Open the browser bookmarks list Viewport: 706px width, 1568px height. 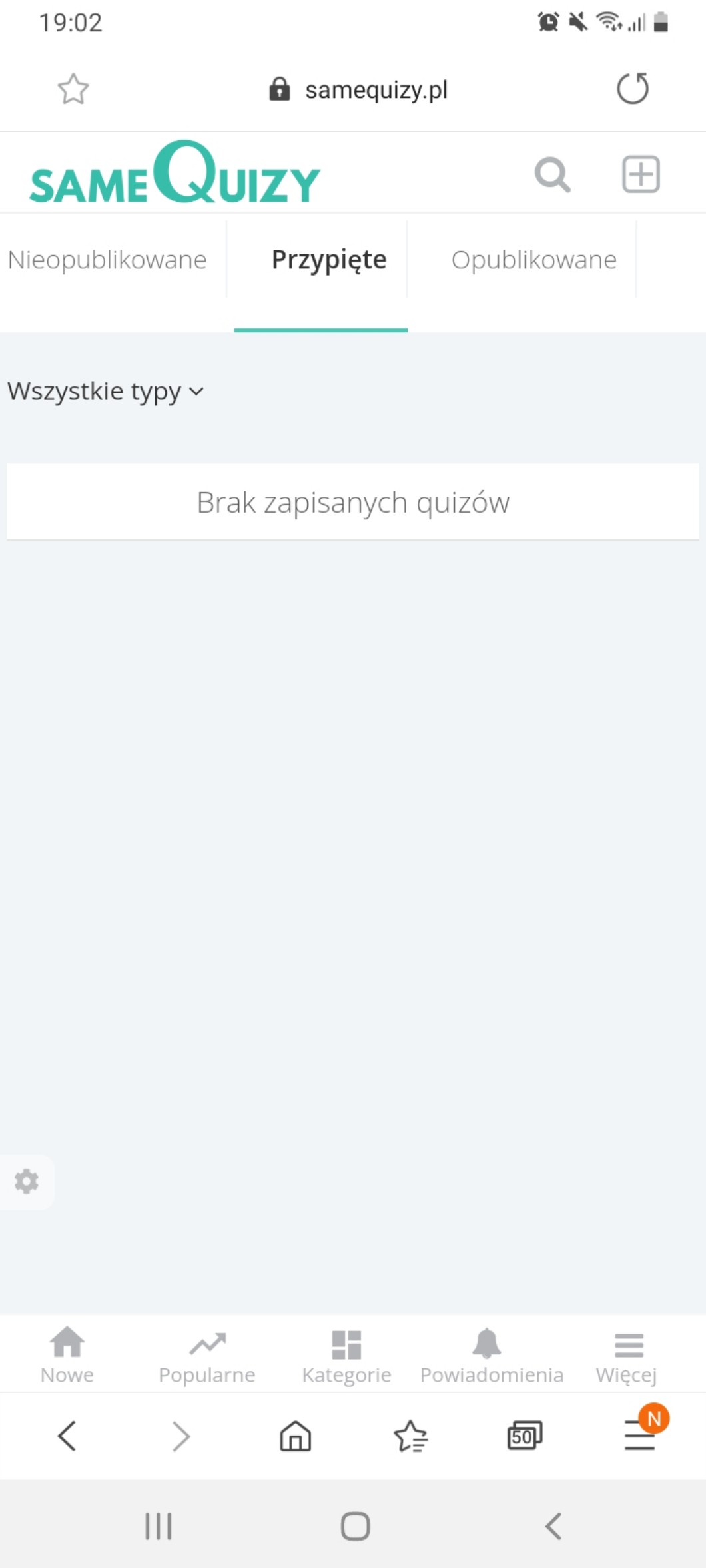point(410,1436)
